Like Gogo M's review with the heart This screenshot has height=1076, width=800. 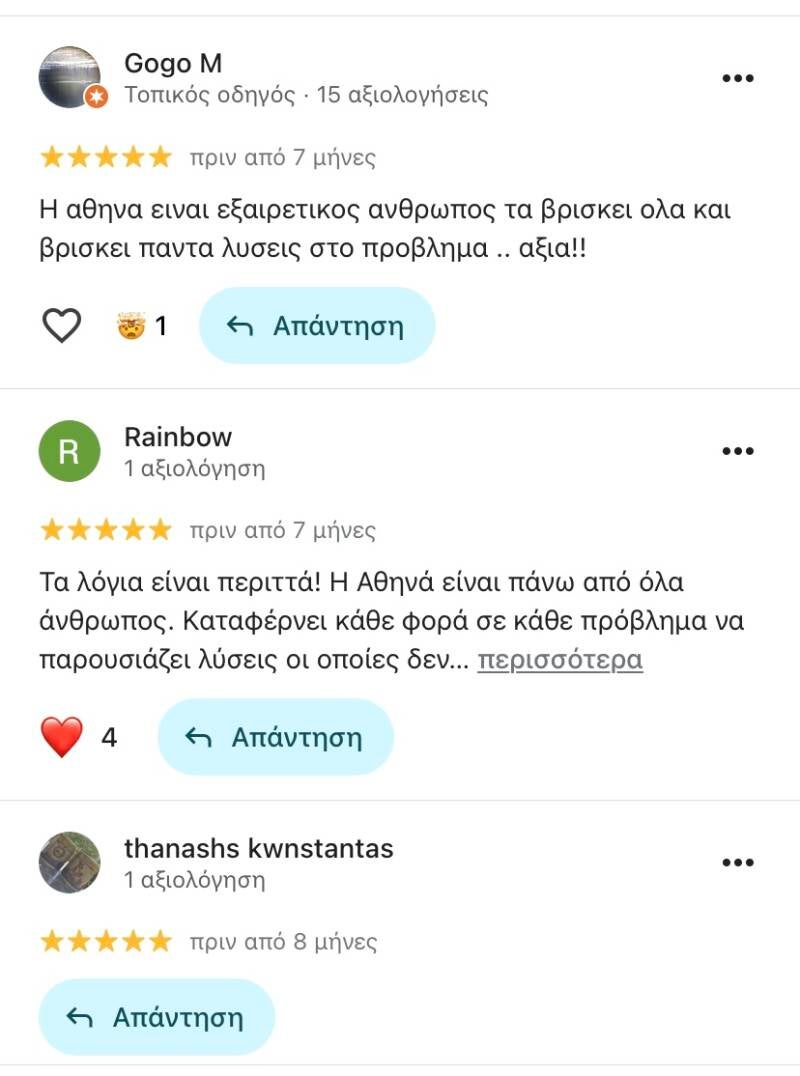[61, 325]
